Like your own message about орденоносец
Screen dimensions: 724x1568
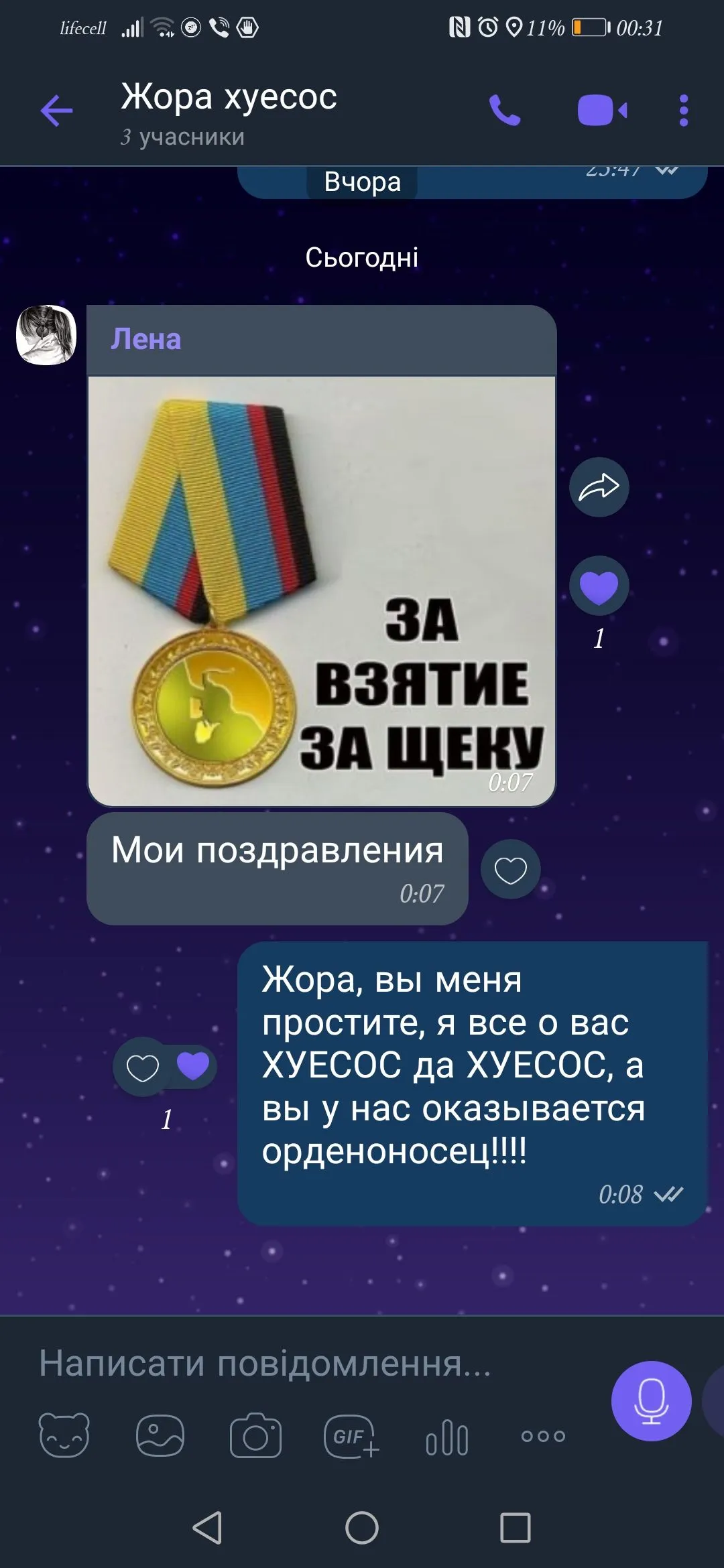pos(143,1067)
